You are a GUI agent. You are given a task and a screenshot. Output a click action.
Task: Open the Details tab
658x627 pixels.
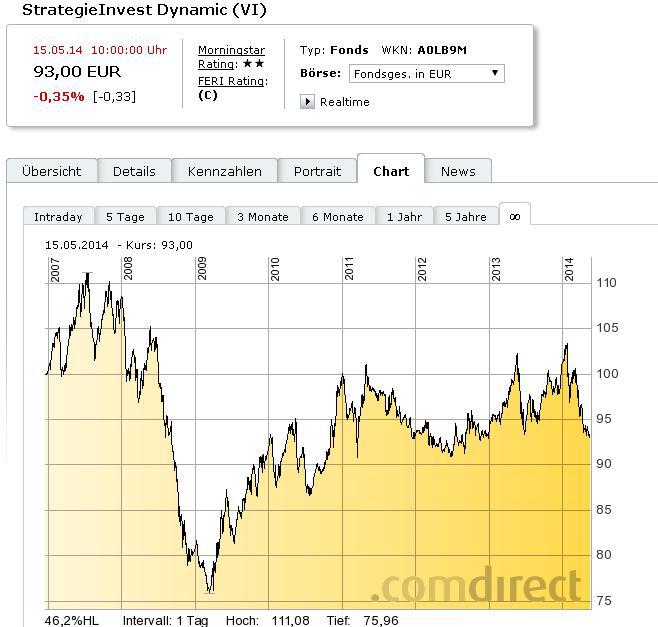tap(134, 171)
